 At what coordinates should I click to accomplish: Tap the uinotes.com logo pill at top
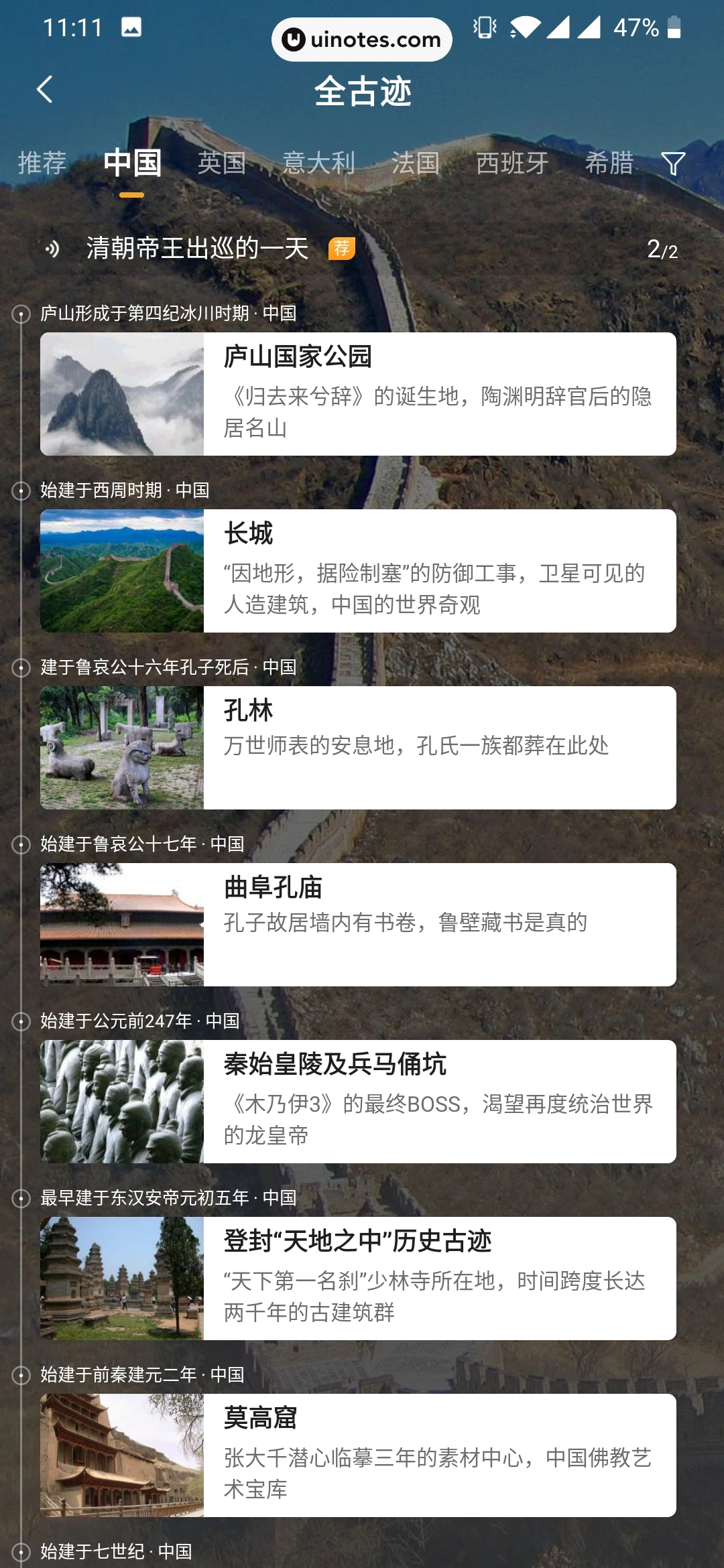coord(362,39)
